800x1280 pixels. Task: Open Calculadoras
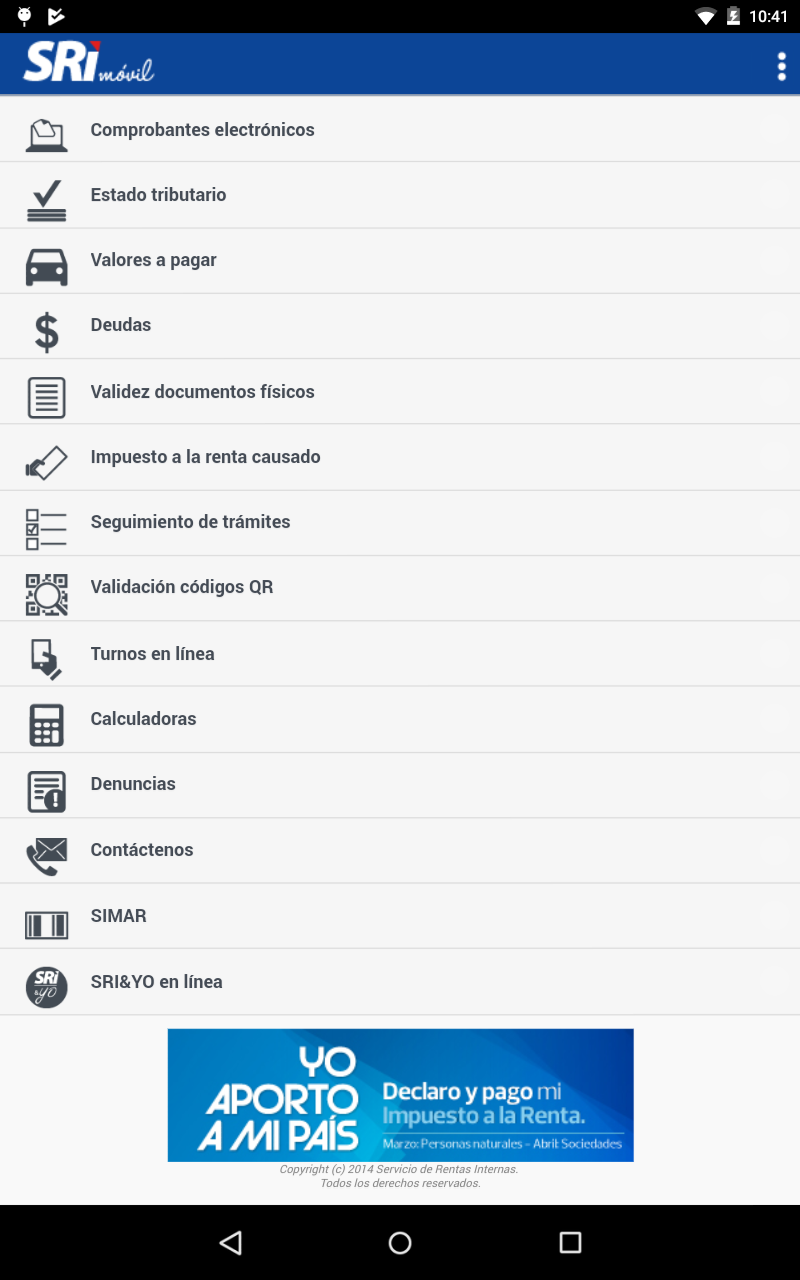pos(400,719)
